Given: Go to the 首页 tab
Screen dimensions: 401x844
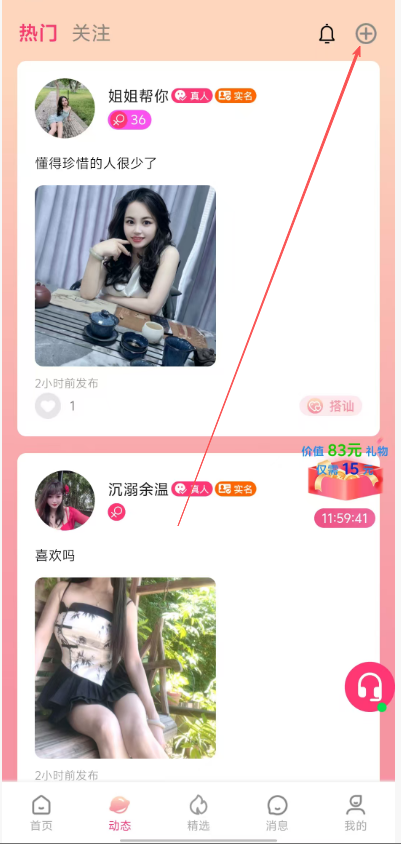Looking at the screenshot, I should (41, 813).
